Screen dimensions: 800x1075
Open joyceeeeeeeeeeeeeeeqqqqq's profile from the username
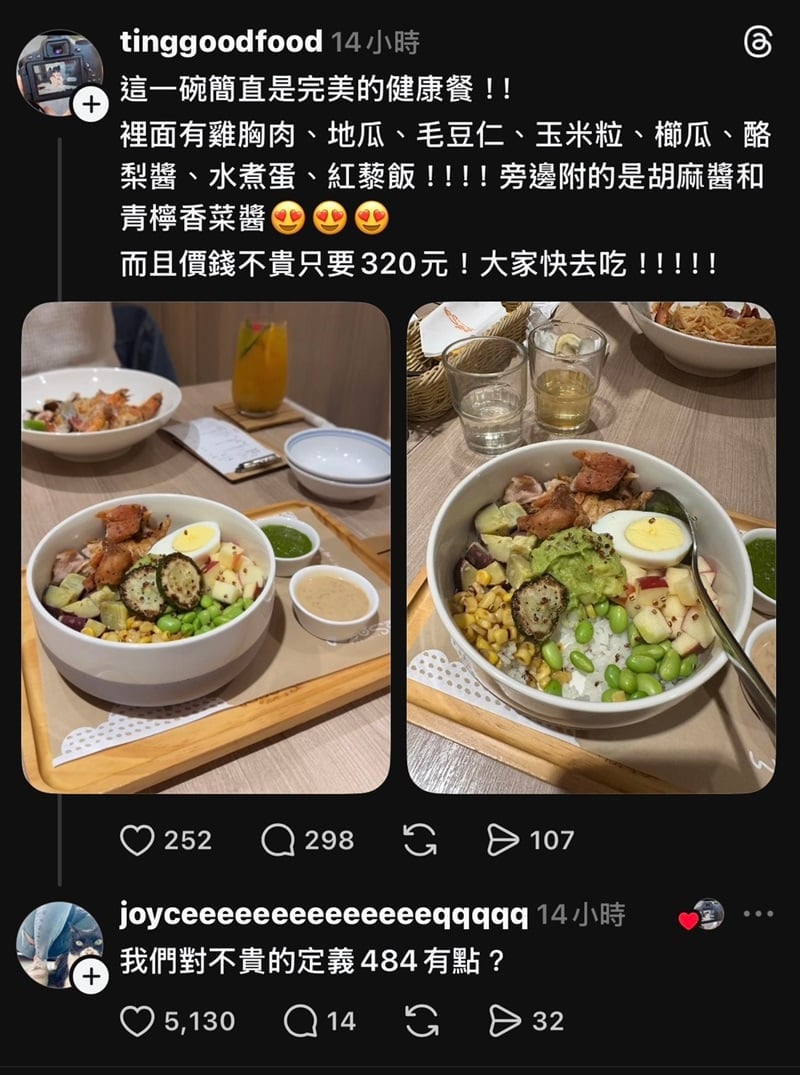click(x=324, y=914)
